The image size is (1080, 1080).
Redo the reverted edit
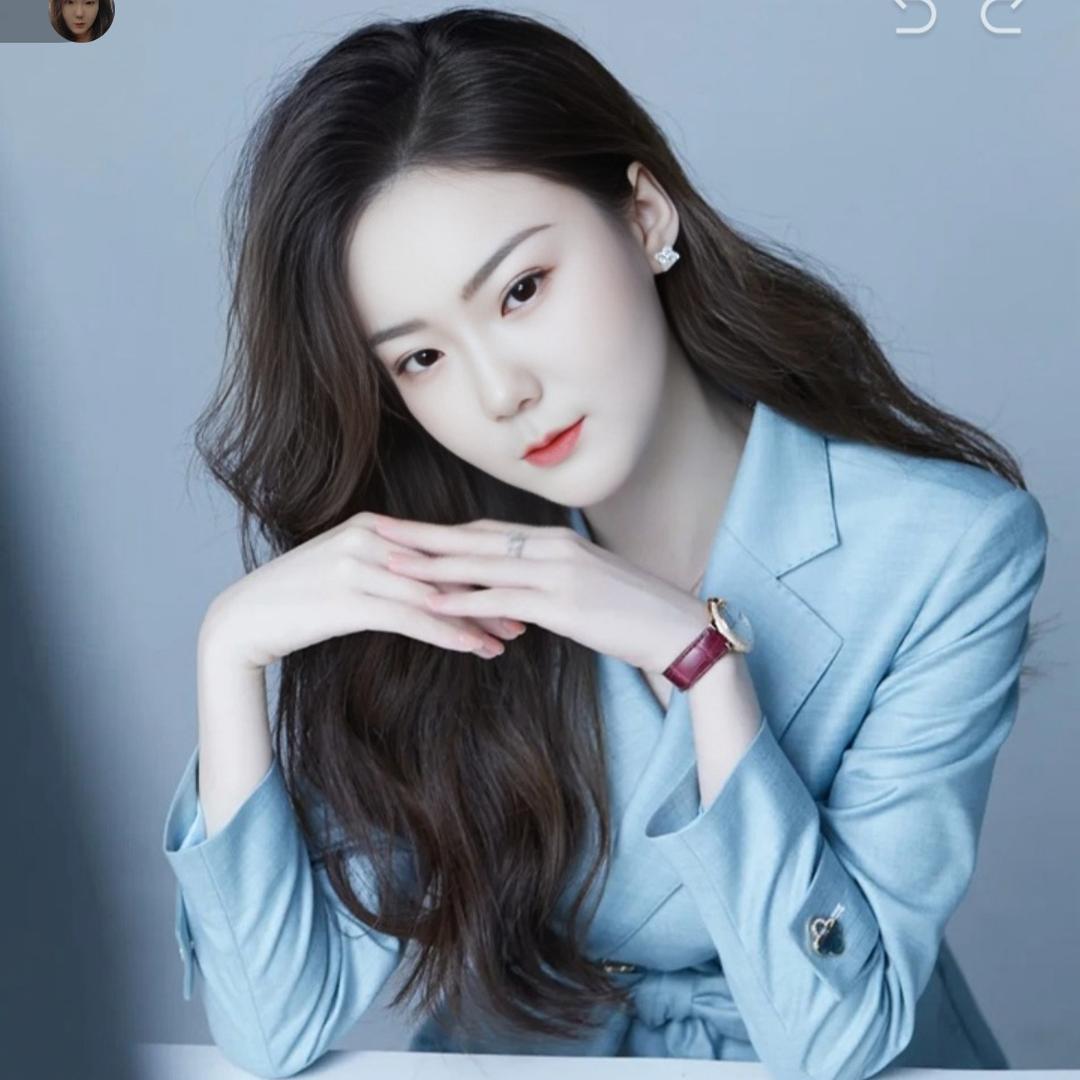coord(1001,15)
